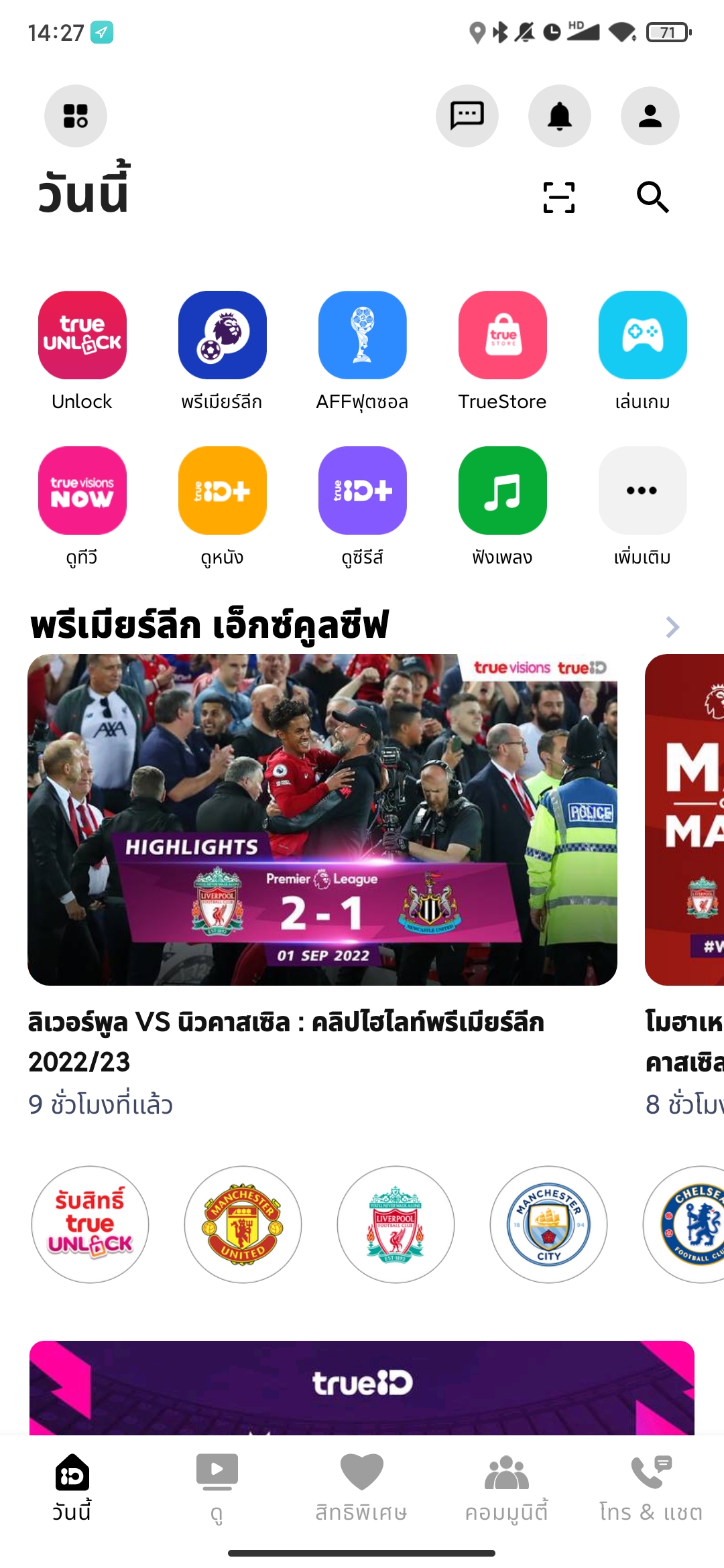The width and height of the screenshot is (724, 1568).
Task: Open TrueVisions Now ดูทีวี
Action: [x=82, y=491]
